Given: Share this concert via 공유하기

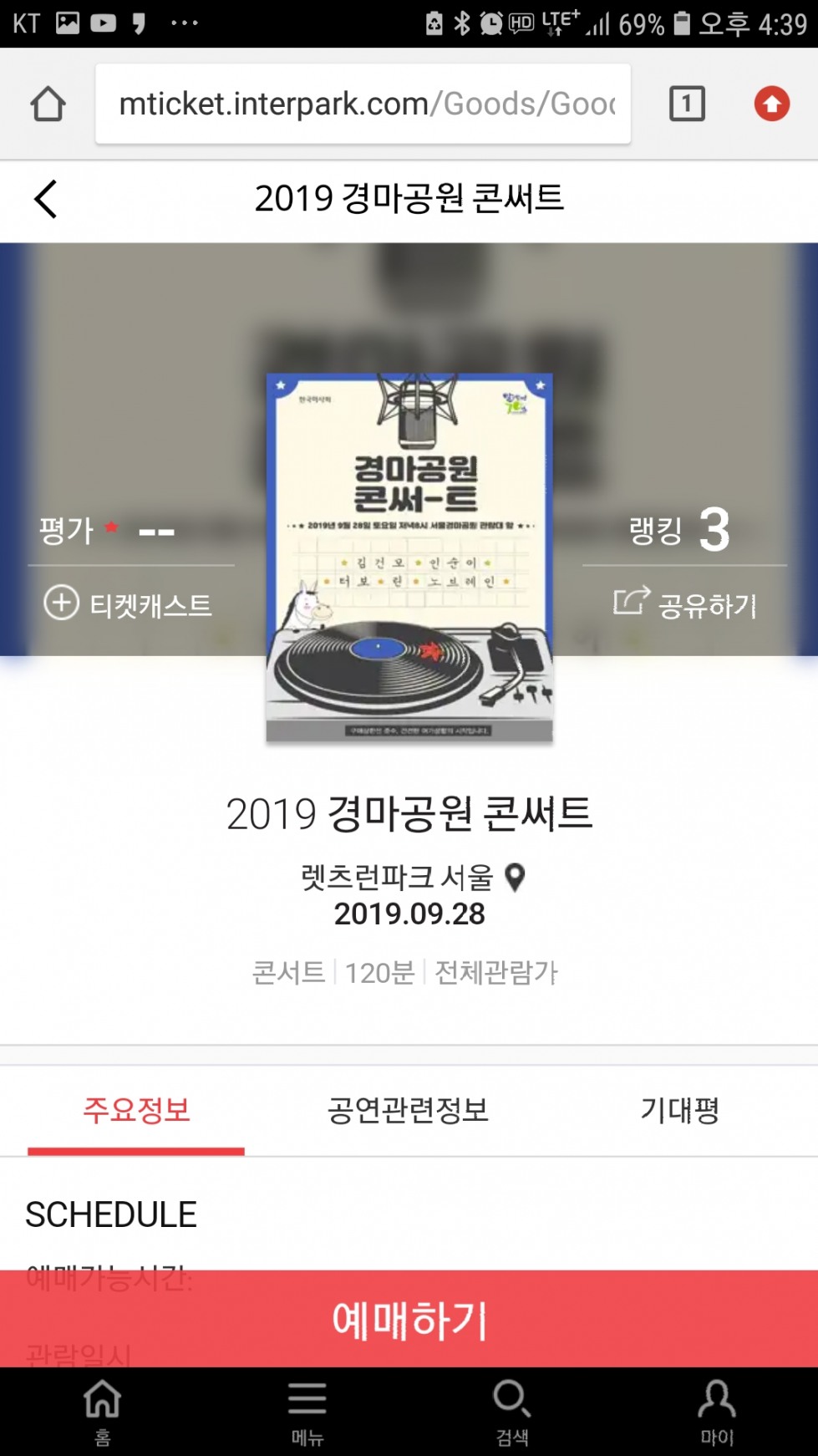Looking at the screenshot, I should tap(685, 603).
